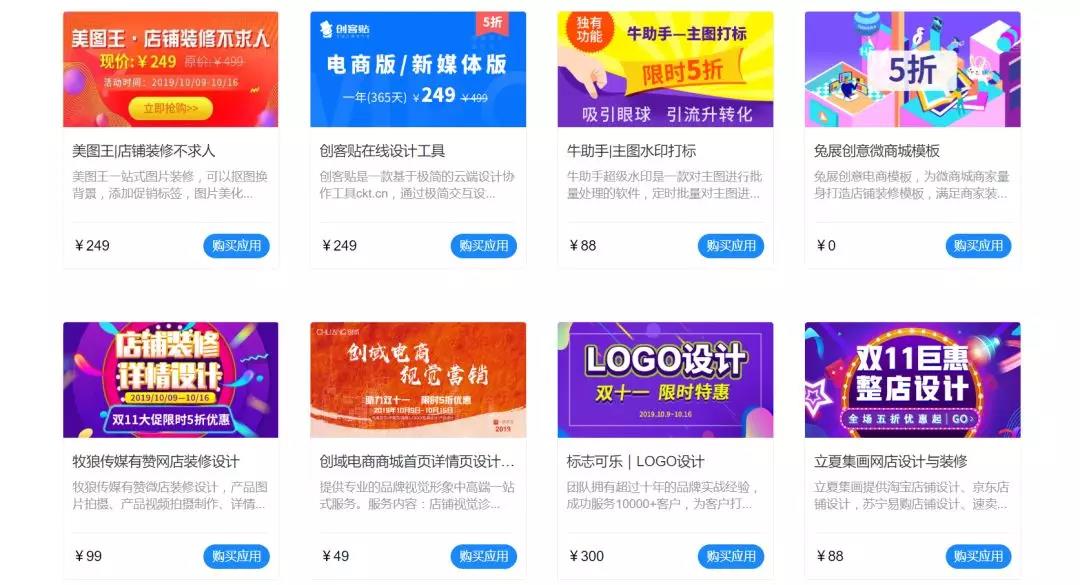Open the LOGO设计 双十一 banner
The width and height of the screenshot is (1080, 585).
coord(665,380)
